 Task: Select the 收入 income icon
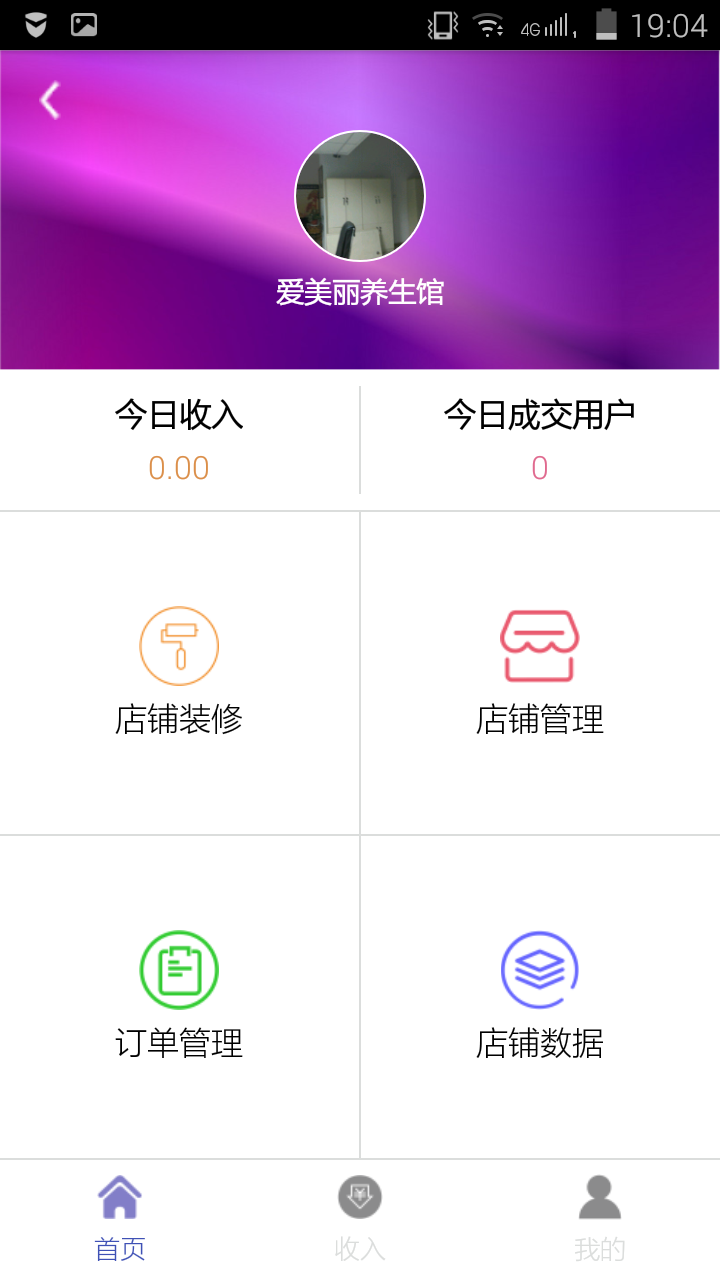tap(359, 1196)
